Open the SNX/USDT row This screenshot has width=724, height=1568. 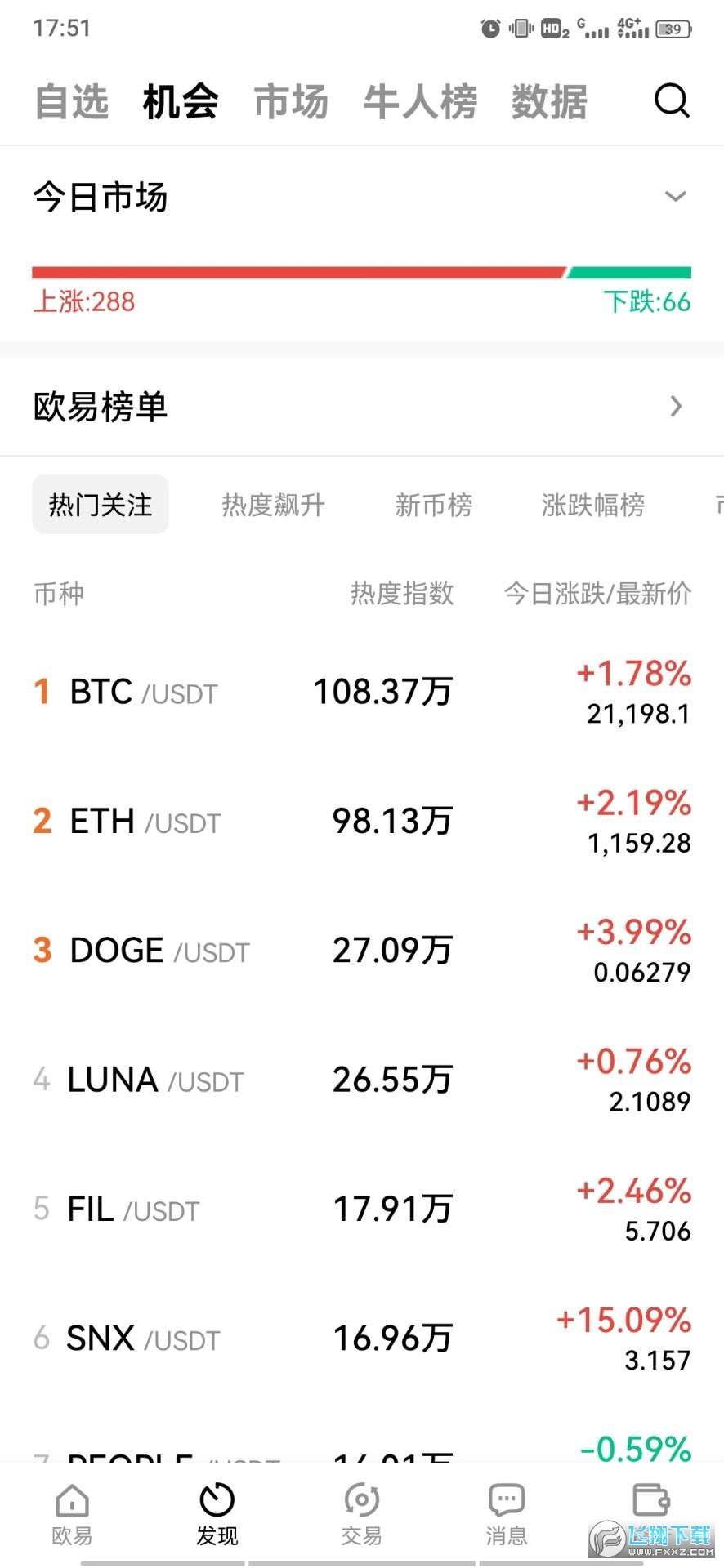(x=362, y=1339)
